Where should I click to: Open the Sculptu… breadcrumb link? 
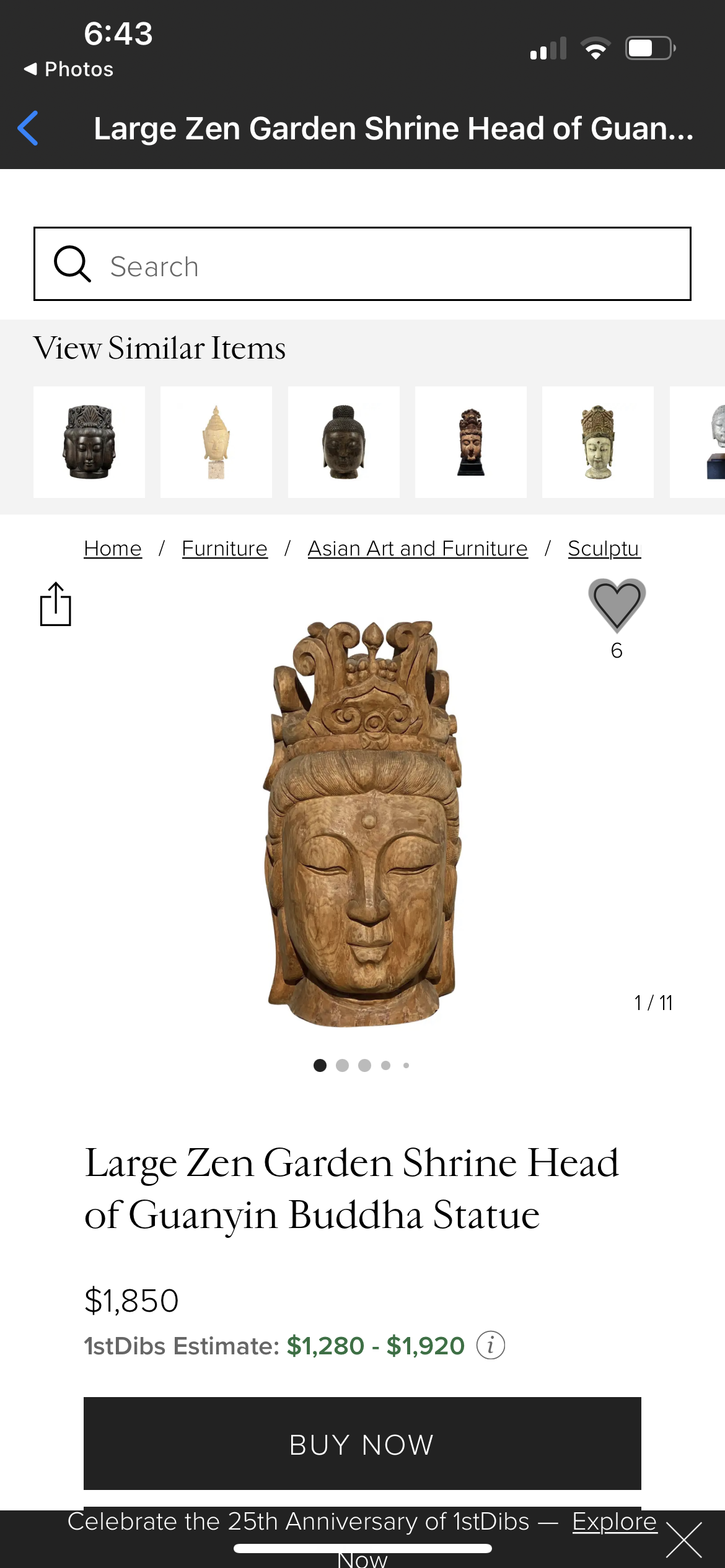click(x=604, y=549)
